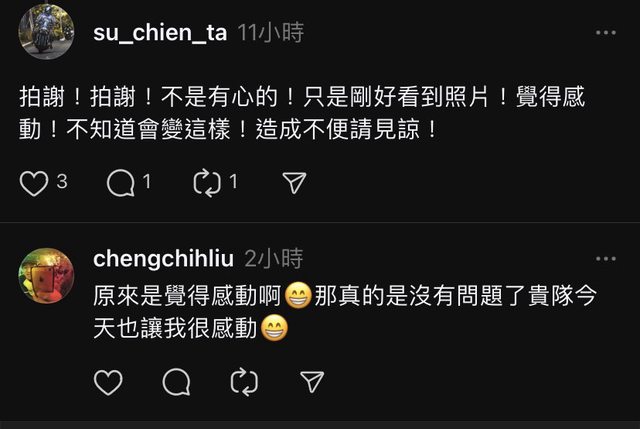Open chengchihliu username link
The width and height of the screenshot is (640, 429).
[x=163, y=259]
